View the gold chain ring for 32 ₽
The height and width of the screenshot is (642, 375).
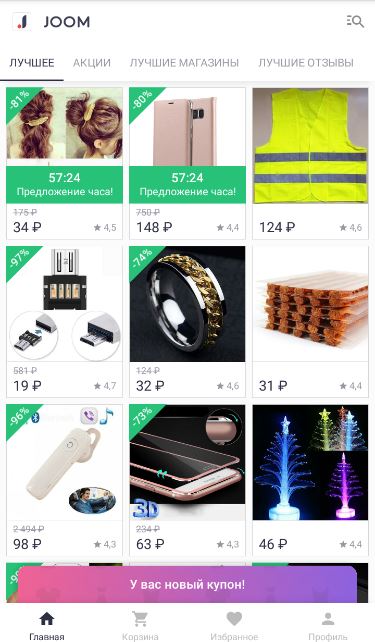click(188, 322)
